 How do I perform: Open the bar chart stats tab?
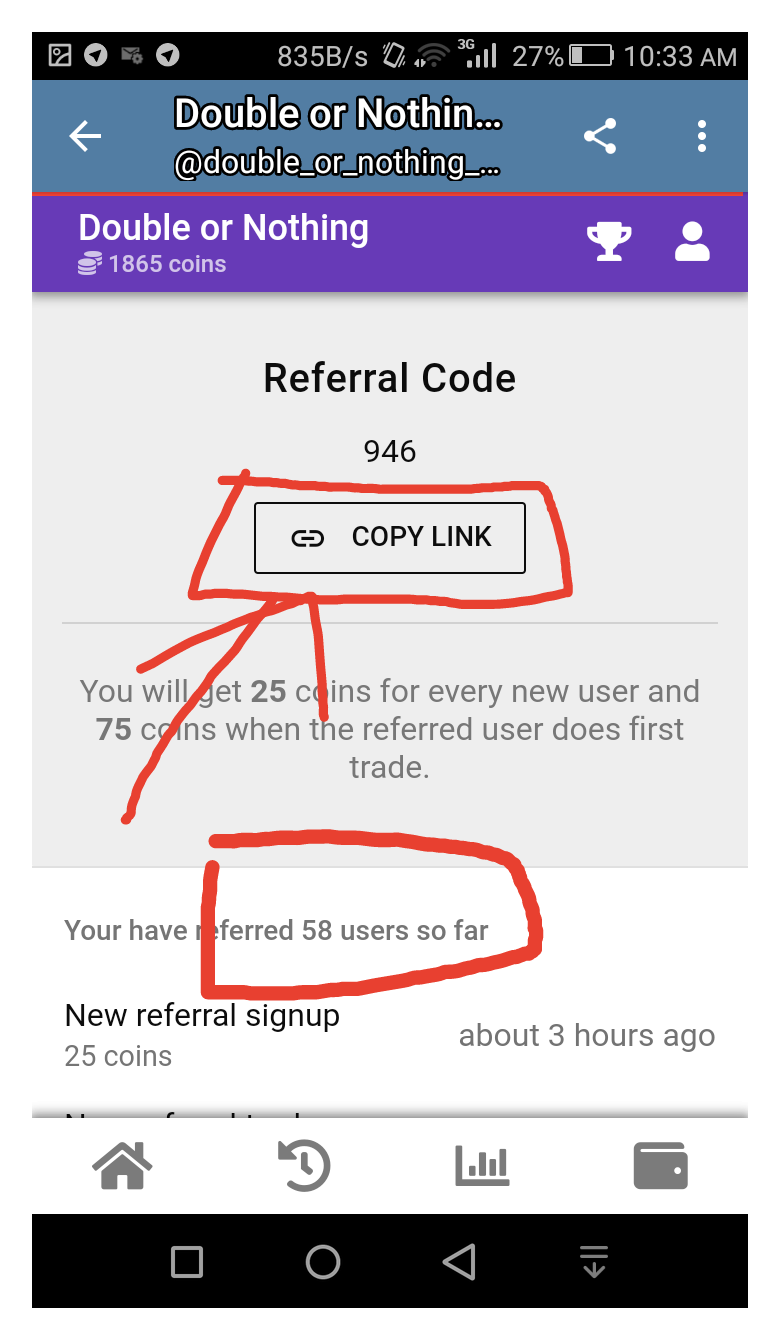click(482, 1166)
